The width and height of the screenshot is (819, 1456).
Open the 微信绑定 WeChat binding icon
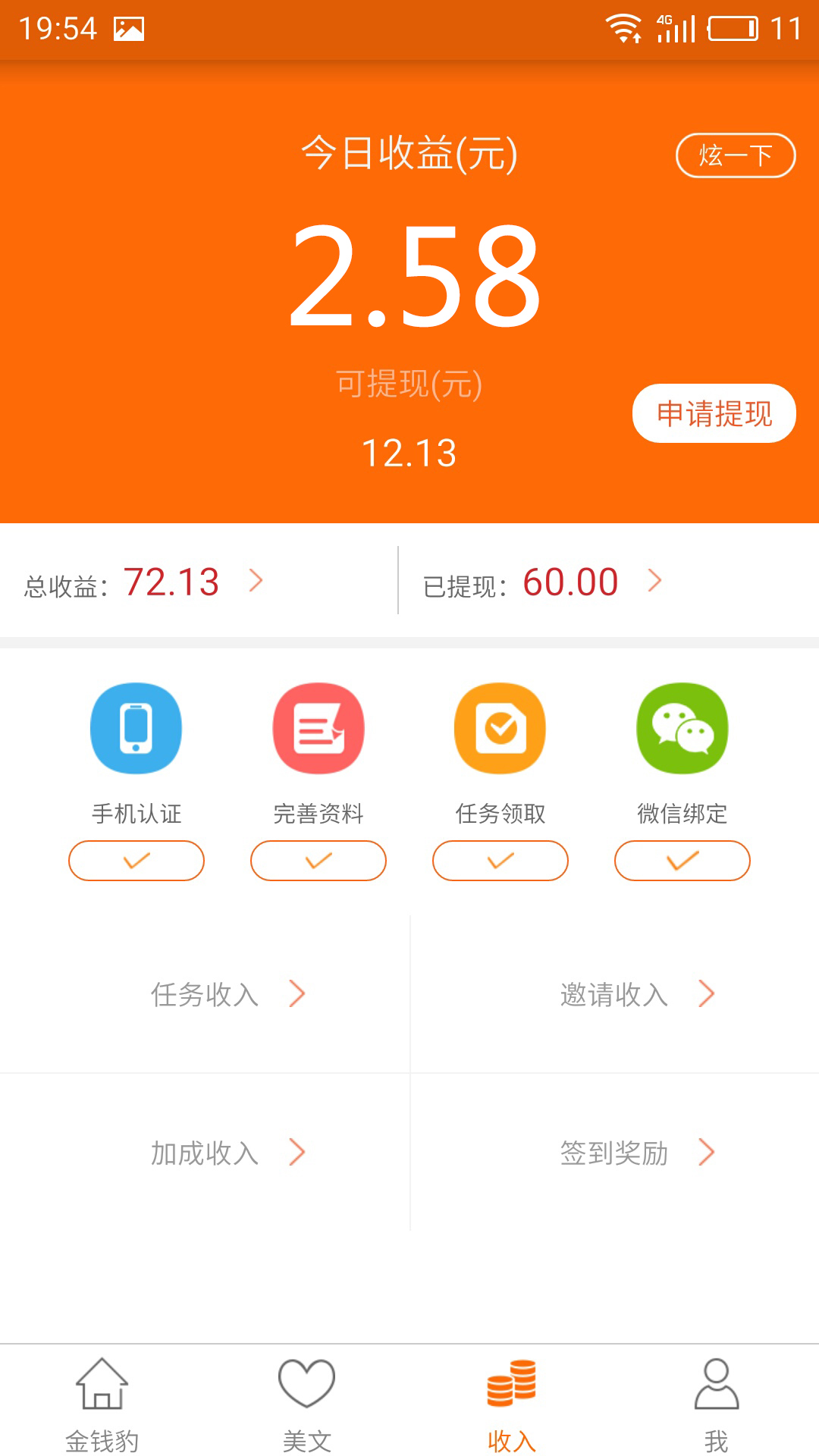[x=682, y=727]
